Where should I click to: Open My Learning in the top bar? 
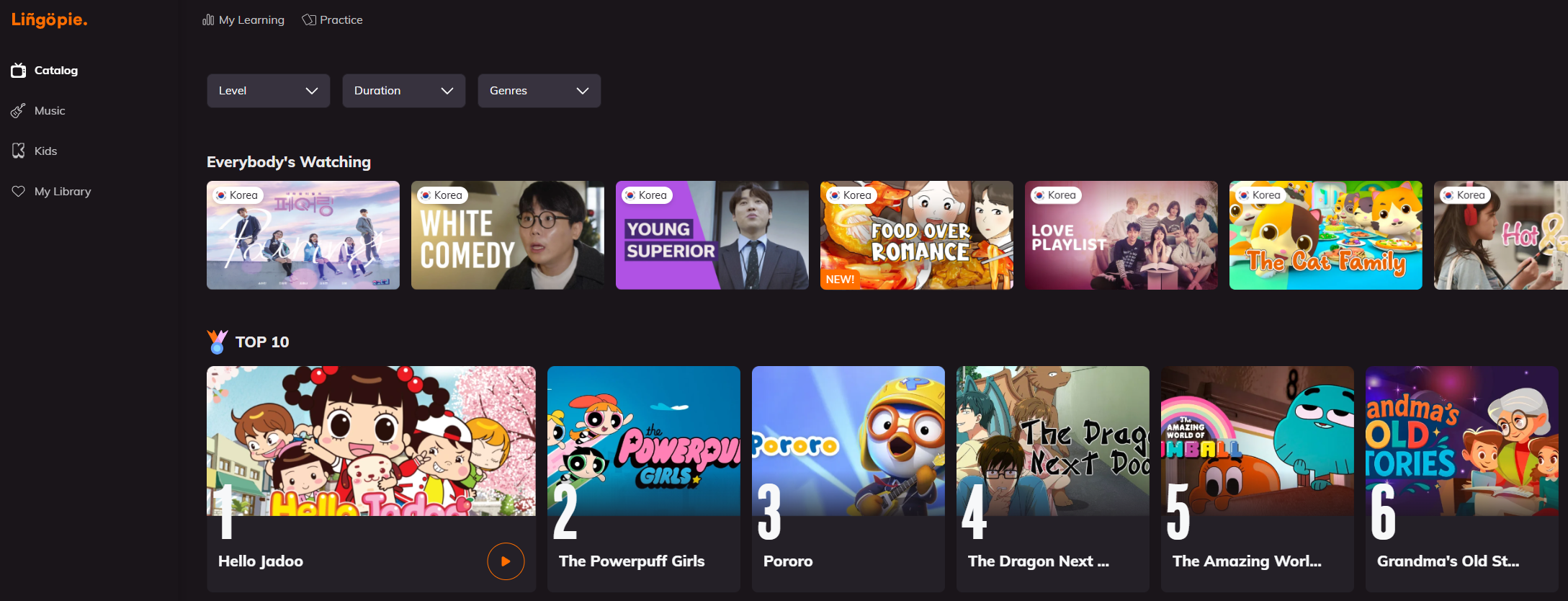click(x=243, y=20)
